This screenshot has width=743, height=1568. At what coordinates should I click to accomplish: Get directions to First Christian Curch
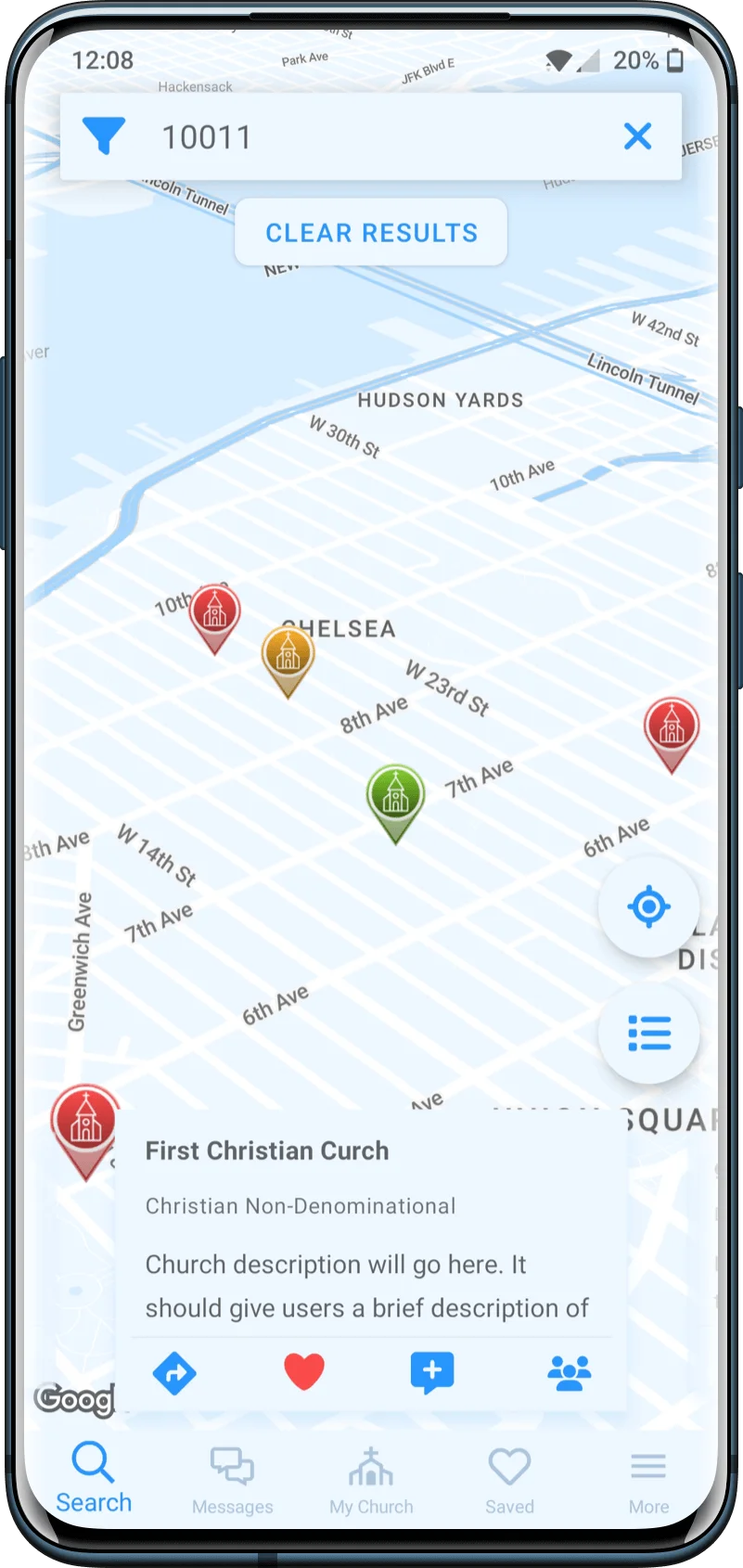[174, 1372]
